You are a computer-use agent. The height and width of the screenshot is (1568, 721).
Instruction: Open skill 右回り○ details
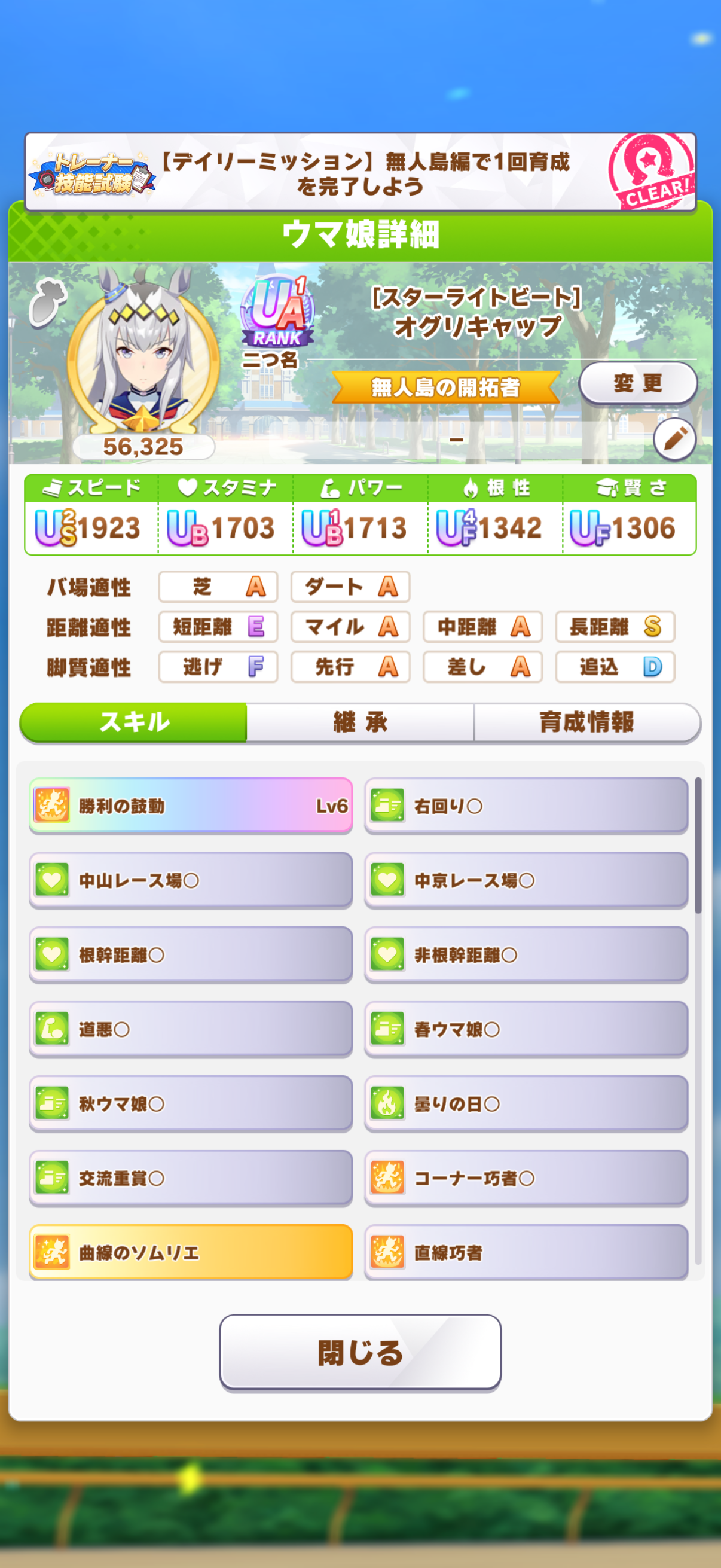(x=526, y=806)
